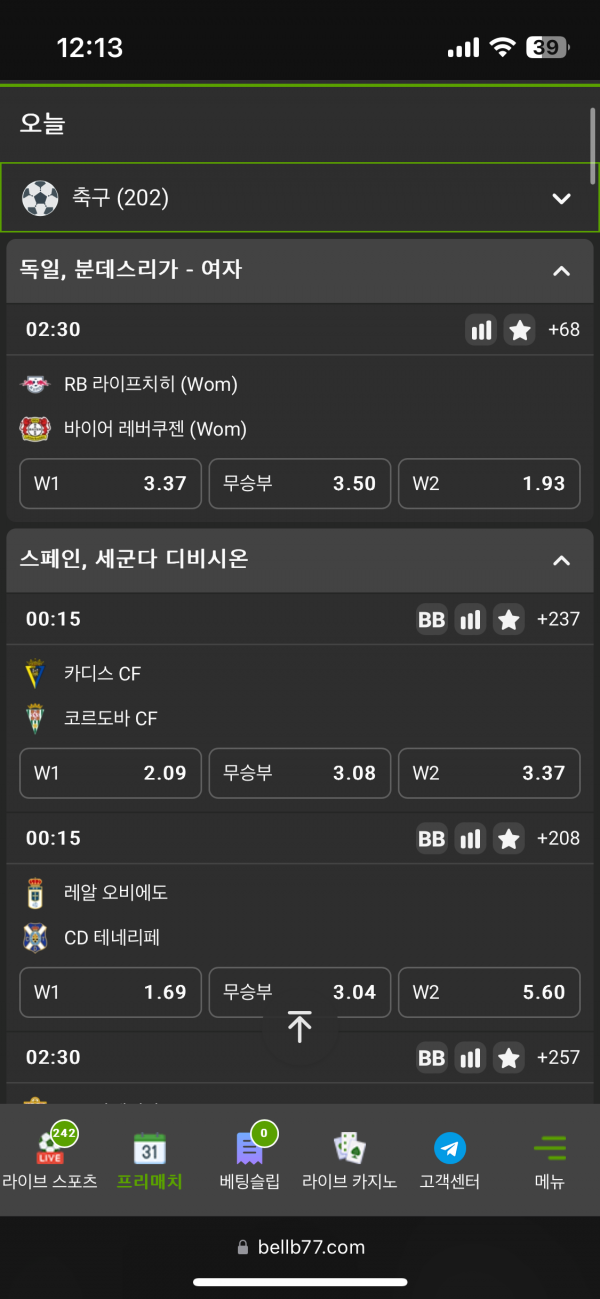Jump back to top with the arrow button
Screen dimensions: 600x1299
point(299,1027)
